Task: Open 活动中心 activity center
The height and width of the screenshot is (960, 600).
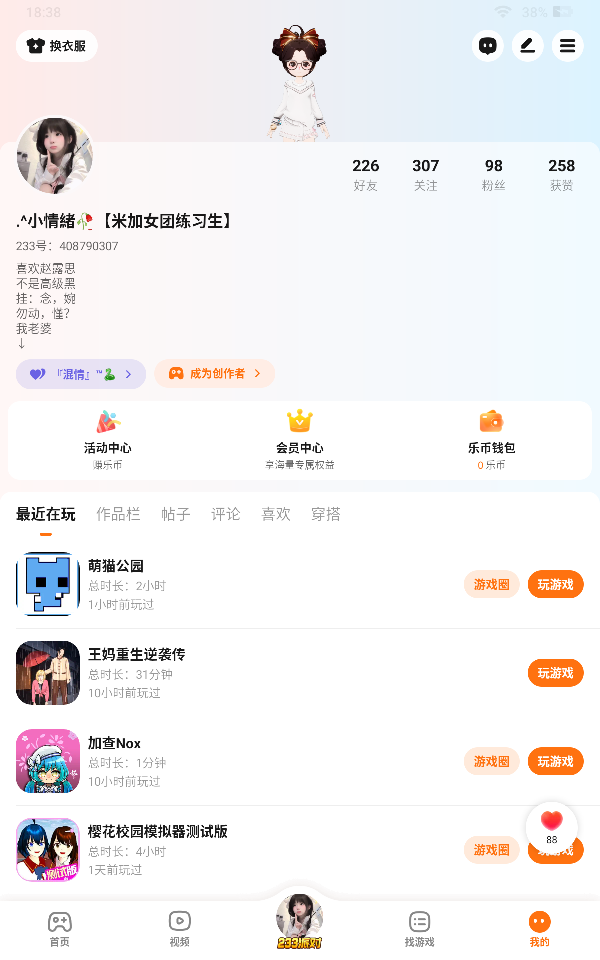Action: point(108,440)
